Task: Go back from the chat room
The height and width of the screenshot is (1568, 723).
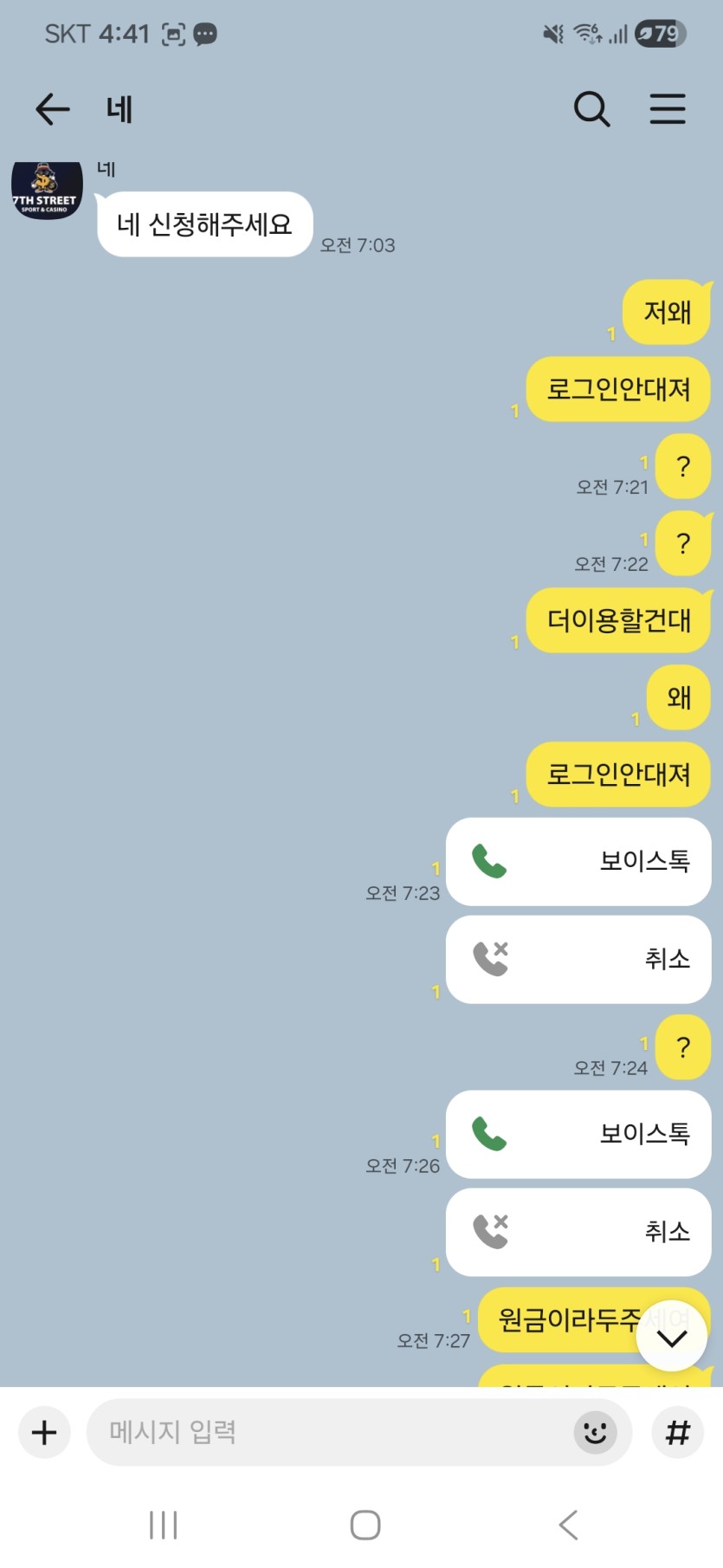Action: pos(52,109)
